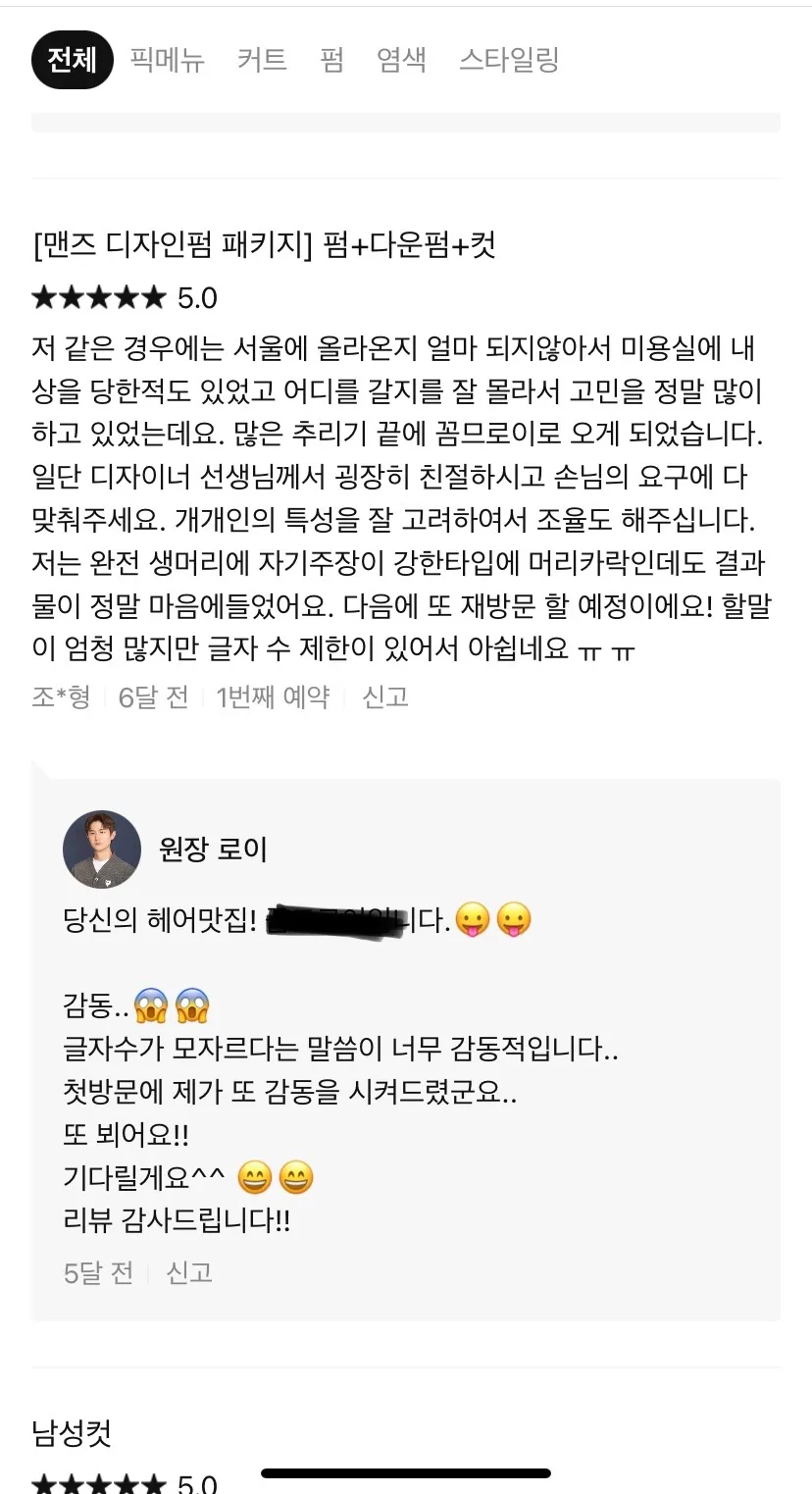
Task: Click the 6달 전 timestamp
Action: click(x=153, y=696)
